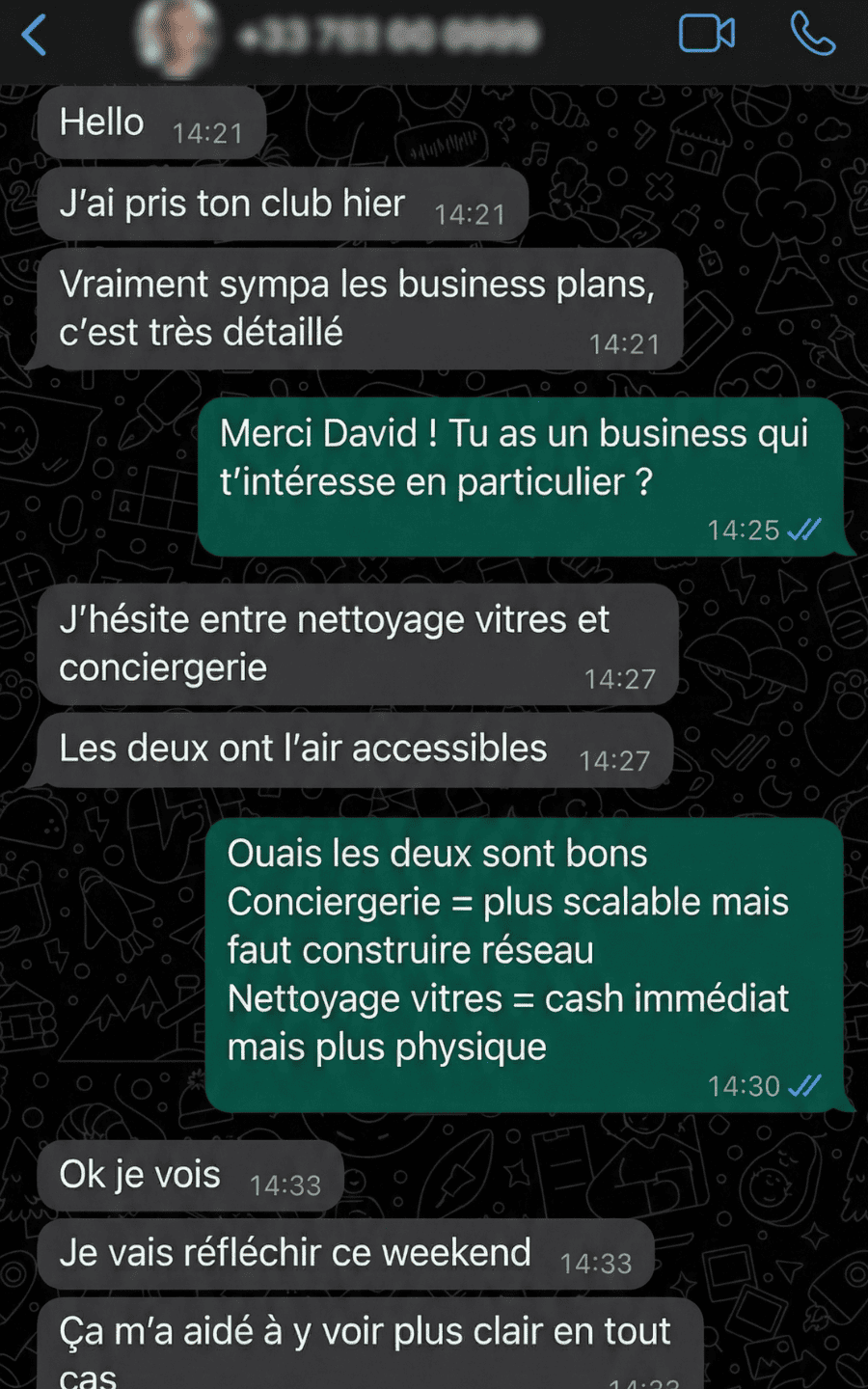
Task: Start a video call with this contact
Action: [x=706, y=35]
